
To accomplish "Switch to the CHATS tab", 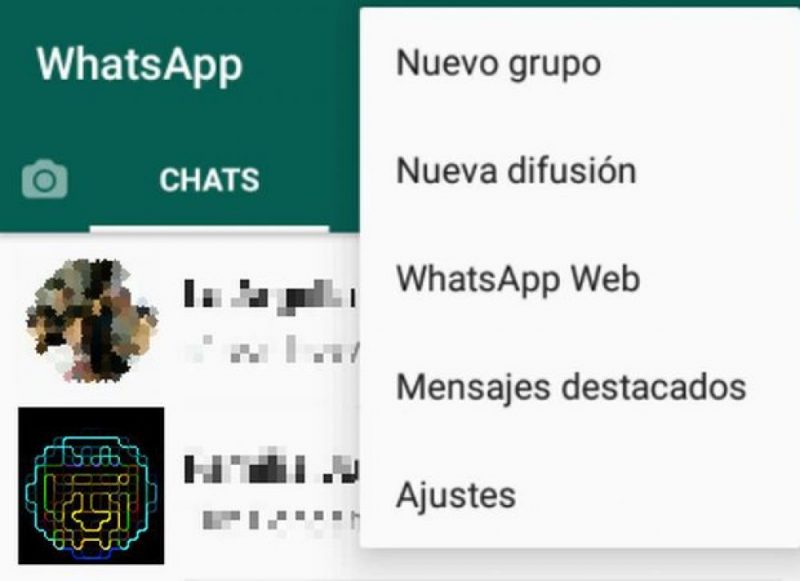I will [x=209, y=180].
